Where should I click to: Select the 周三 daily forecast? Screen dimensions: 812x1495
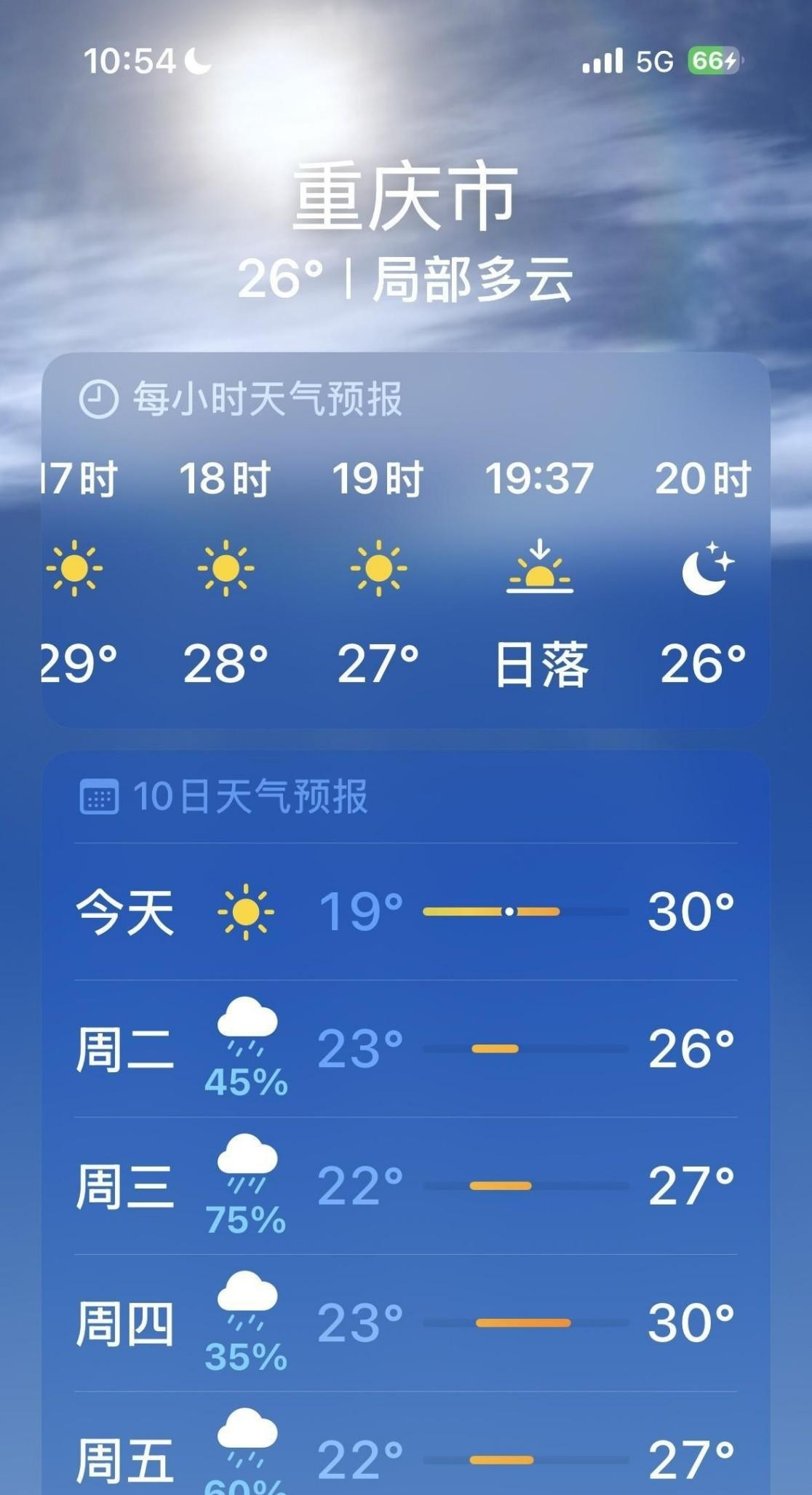(406, 1186)
